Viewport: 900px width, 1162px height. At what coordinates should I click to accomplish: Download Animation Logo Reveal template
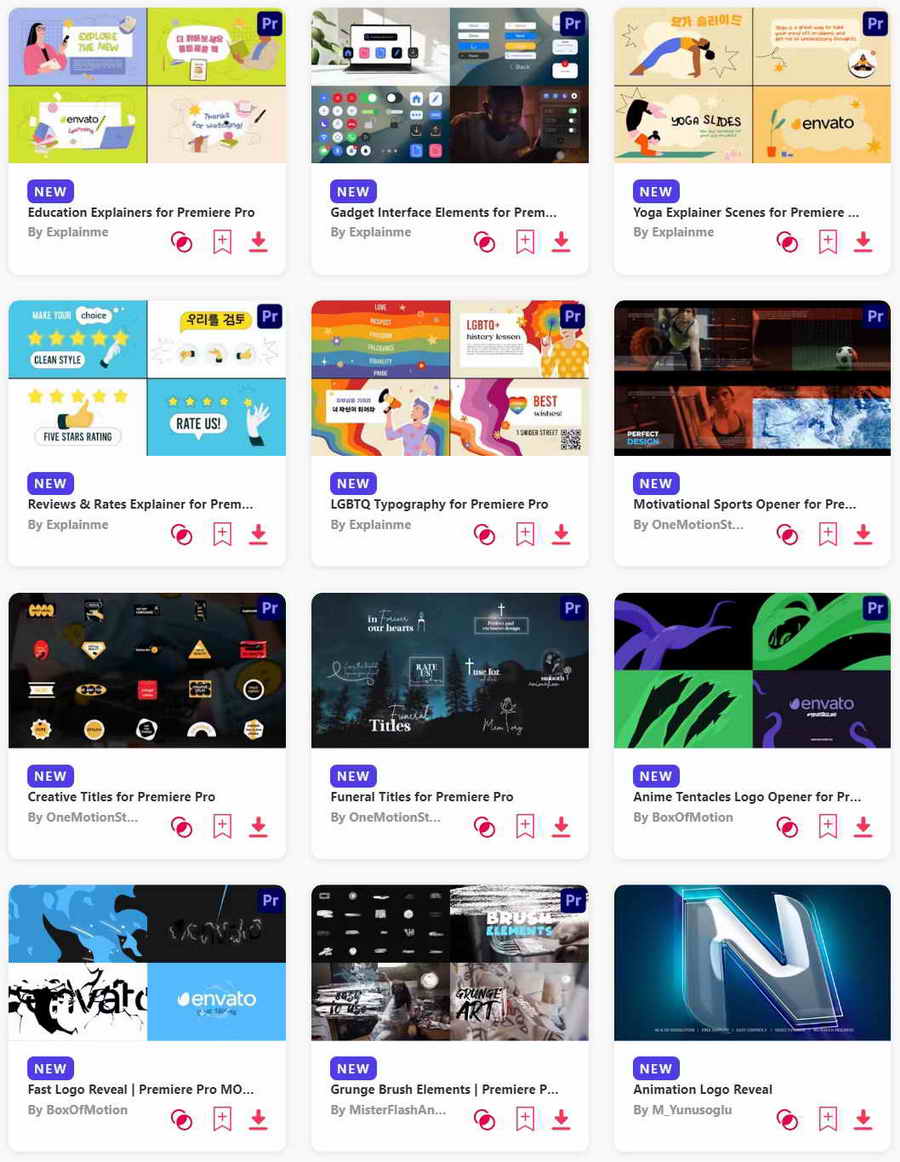coord(863,1119)
